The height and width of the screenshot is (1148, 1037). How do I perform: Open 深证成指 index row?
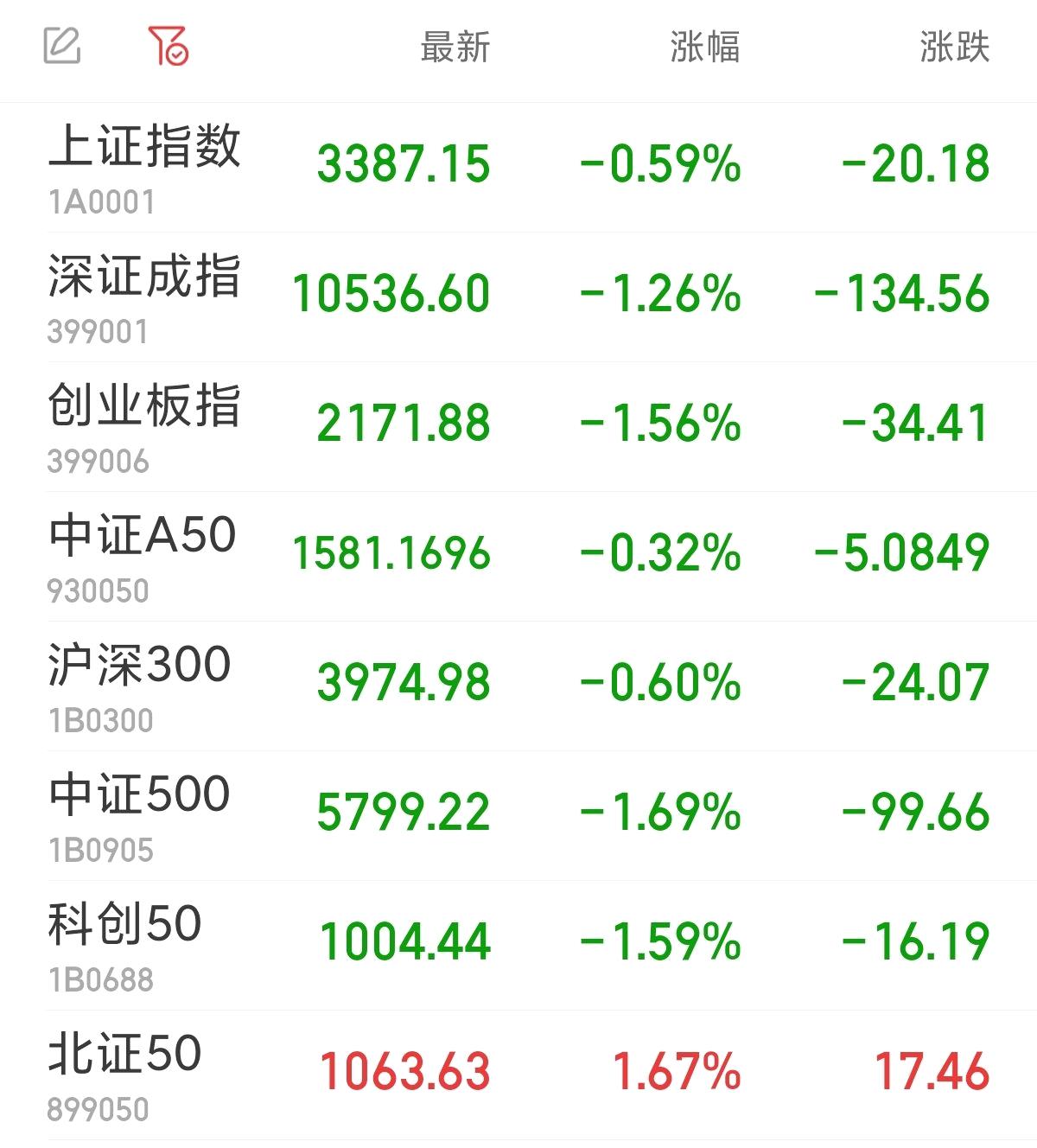(x=144, y=296)
